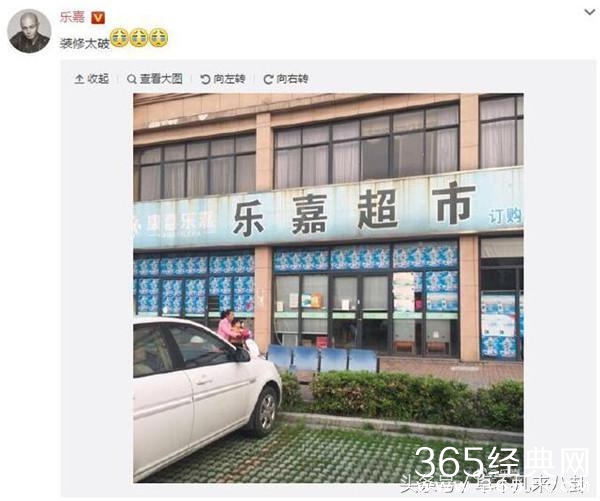Open 查看大图 to view the full image
Viewport: 600px width, 501px height.
click(x=155, y=78)
